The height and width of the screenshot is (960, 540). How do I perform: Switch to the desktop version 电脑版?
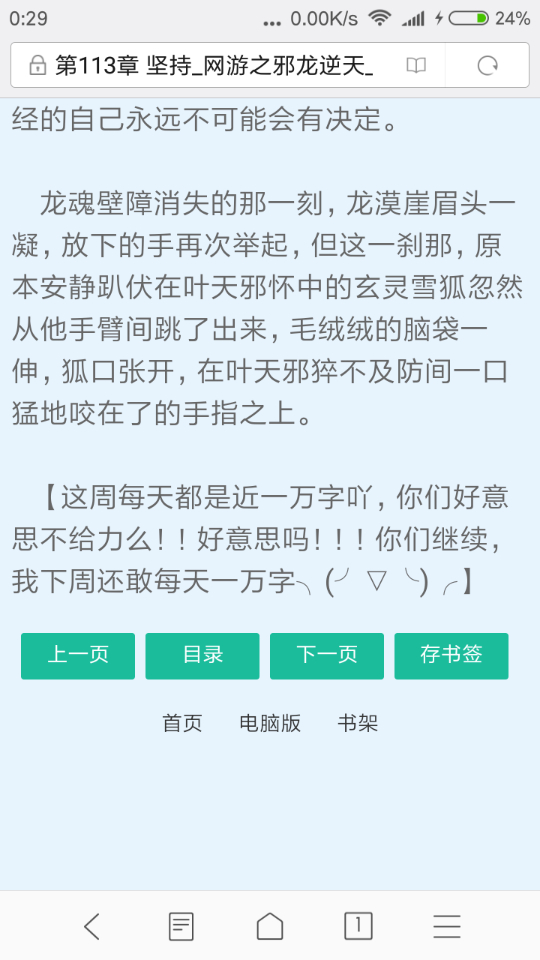tap(270, 723)
